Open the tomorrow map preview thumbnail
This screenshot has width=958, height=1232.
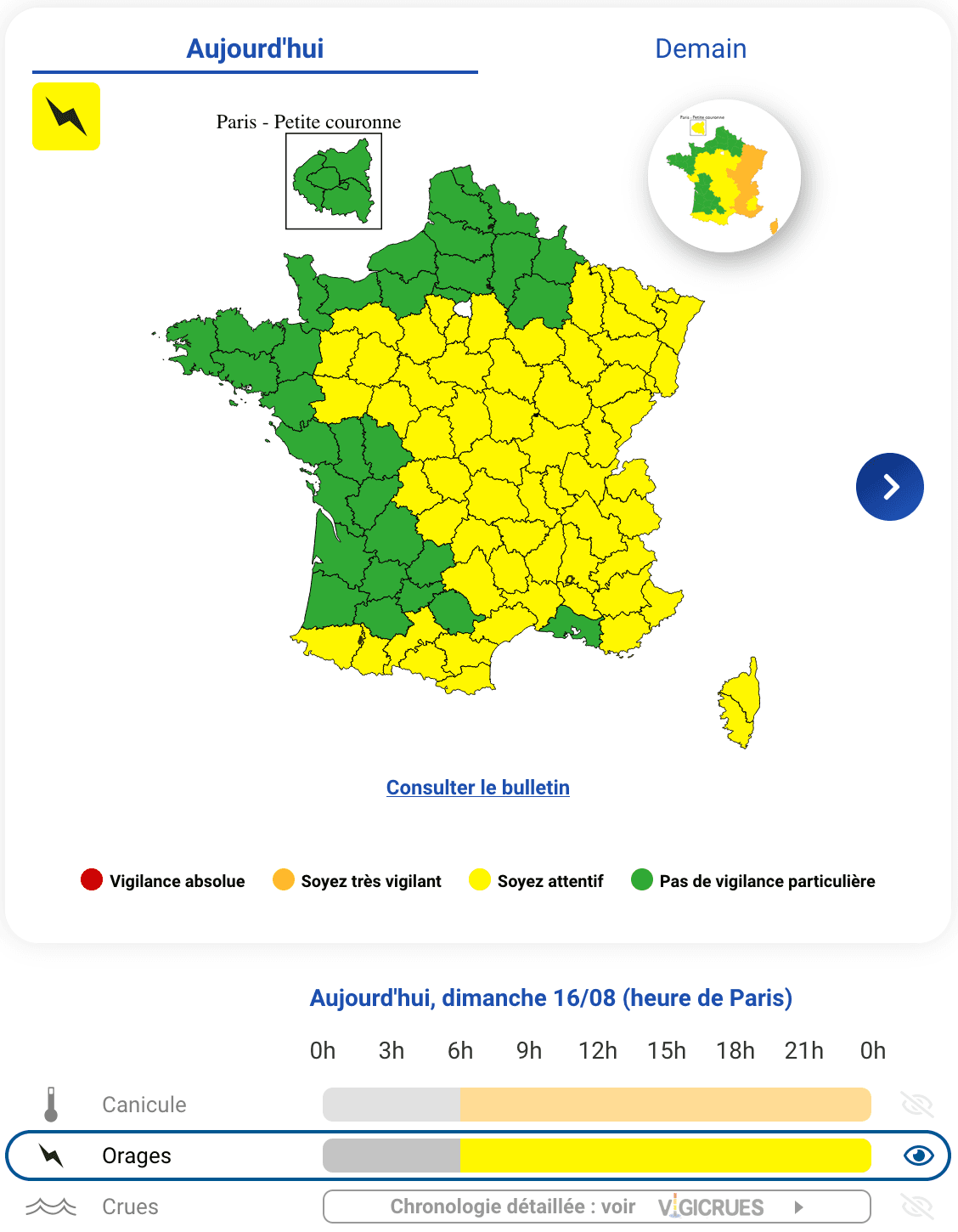tap(724, 176)
